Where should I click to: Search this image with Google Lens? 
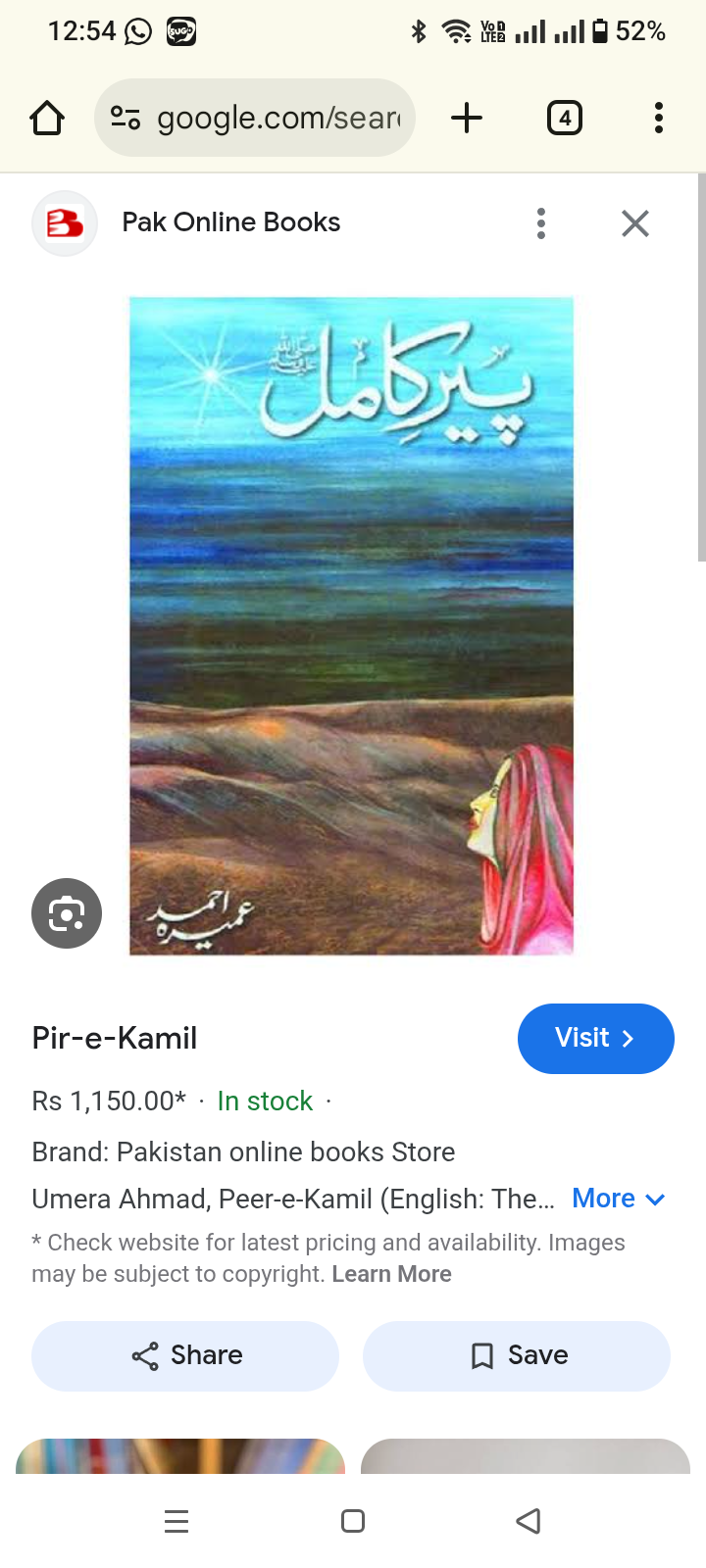pyautogui.click(x=67, y=913)
